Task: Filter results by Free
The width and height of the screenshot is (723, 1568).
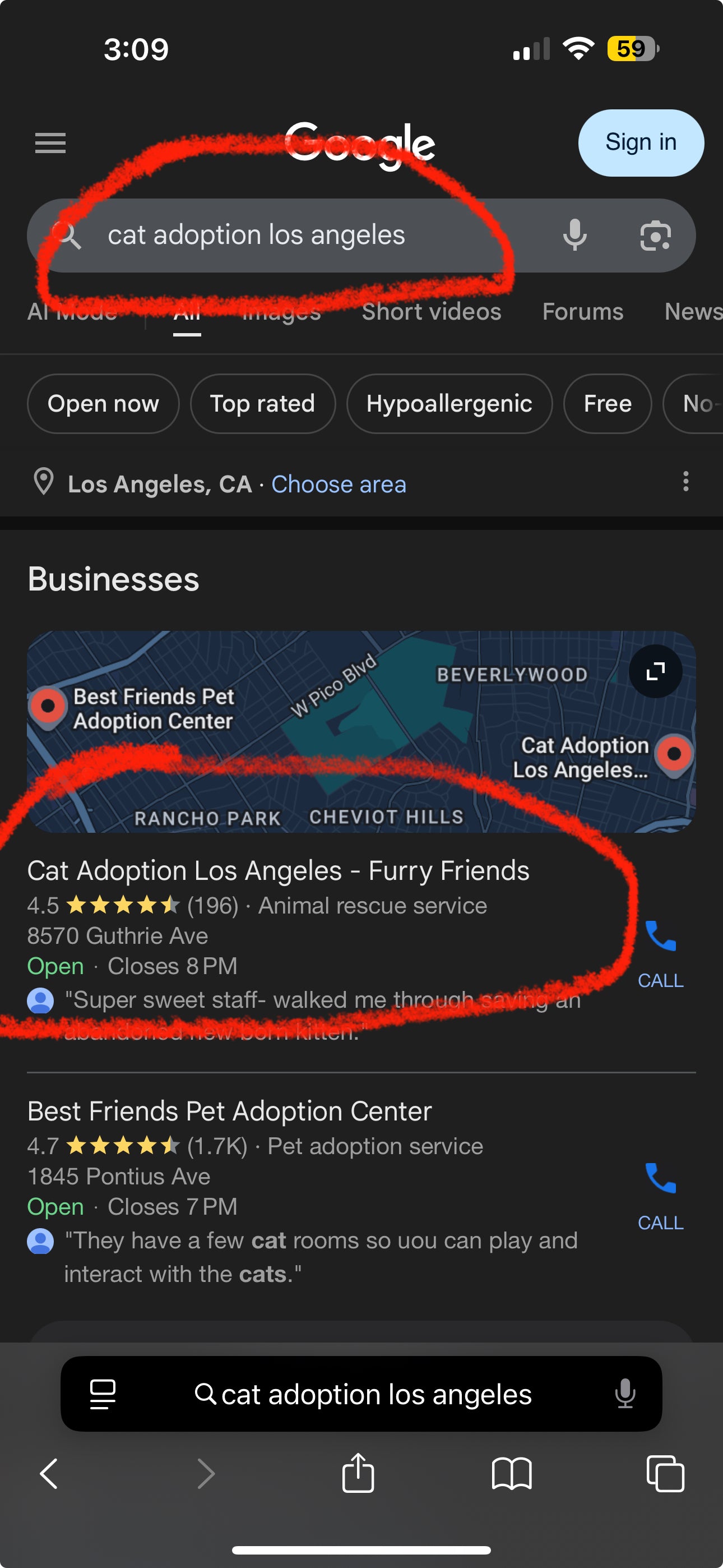Action: [x=607, y=404]
